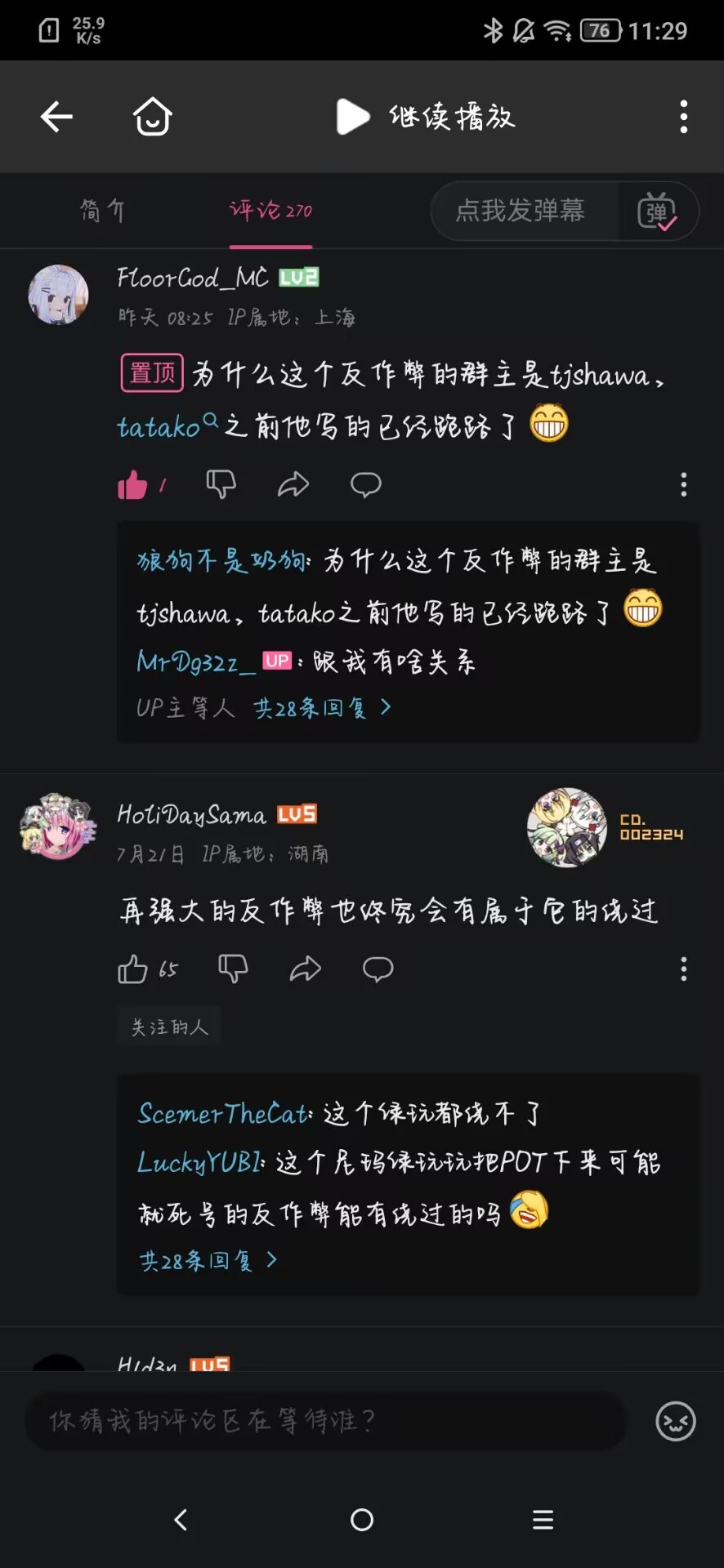The image size is (724, 1568).
Task: Go back using the top-left arrow
Action: pos(56,117)
